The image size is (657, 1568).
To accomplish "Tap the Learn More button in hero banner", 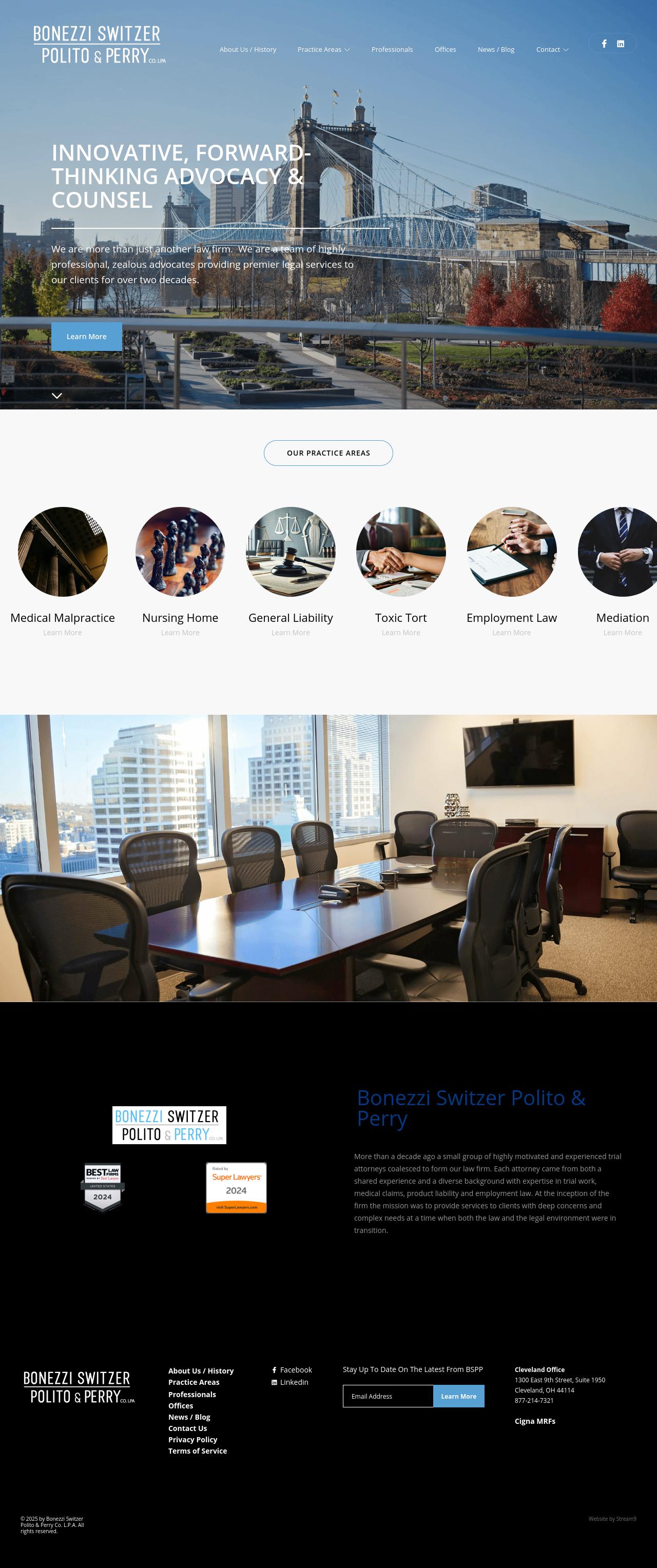I will point(86,337).
